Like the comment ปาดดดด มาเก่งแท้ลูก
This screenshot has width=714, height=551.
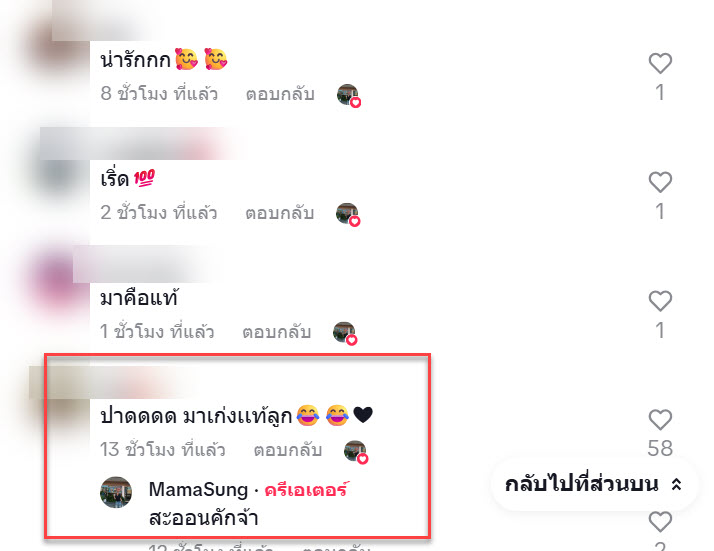660,419
